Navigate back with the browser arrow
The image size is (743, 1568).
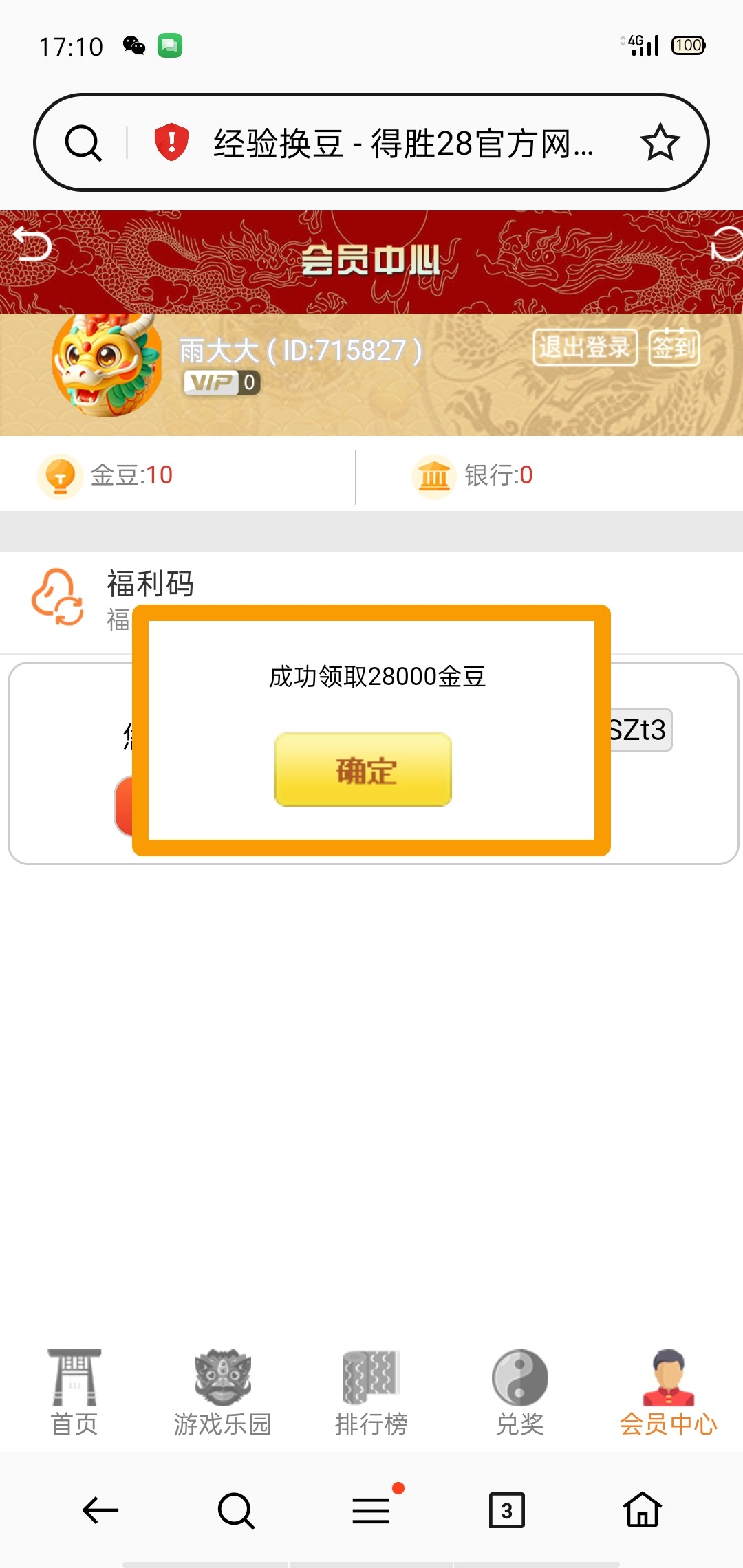[x=100, y=1510]
